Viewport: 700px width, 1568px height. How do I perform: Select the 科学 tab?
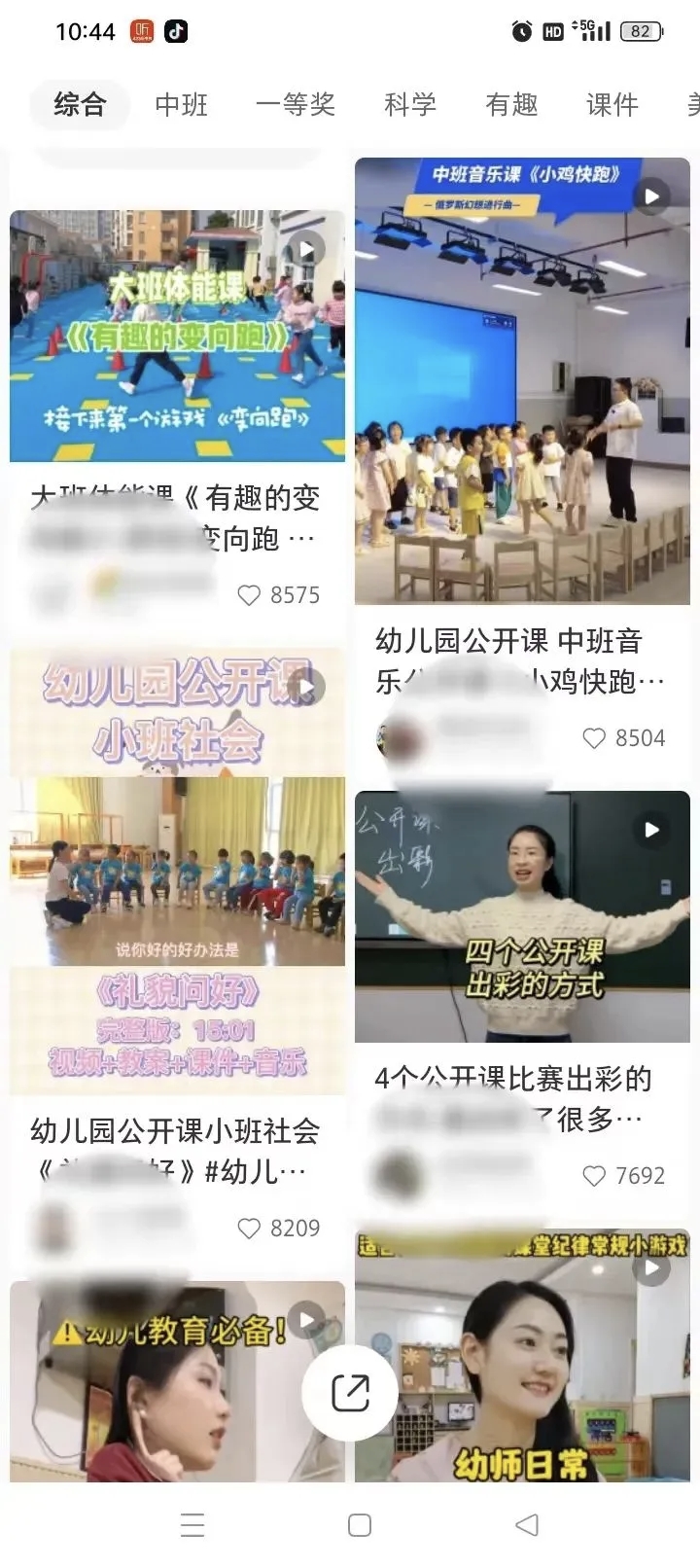point(410,105)
